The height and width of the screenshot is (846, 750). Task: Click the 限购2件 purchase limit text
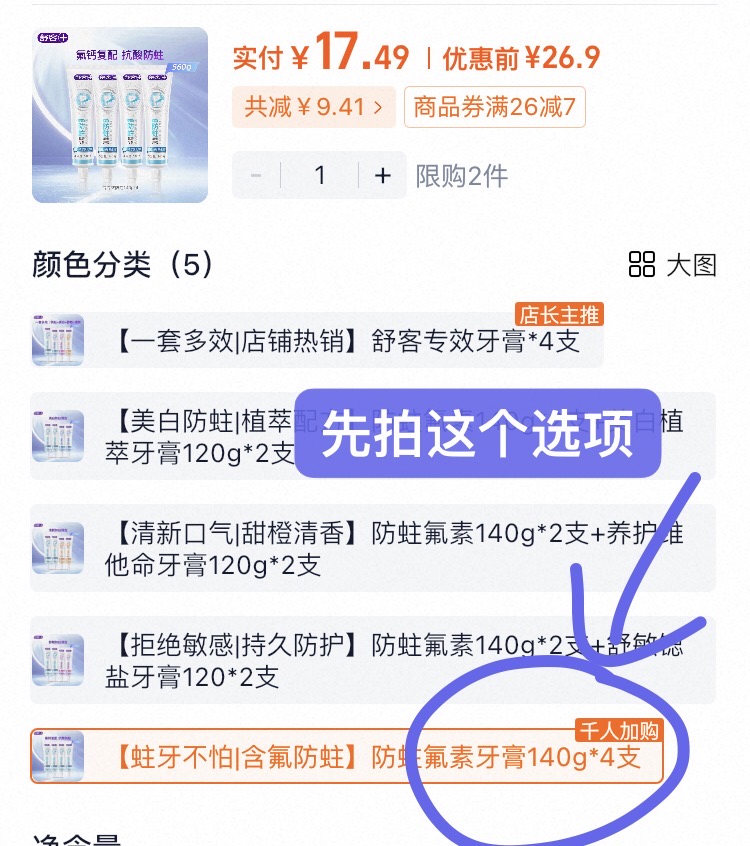pyautogui.click(x=465, y=175)
